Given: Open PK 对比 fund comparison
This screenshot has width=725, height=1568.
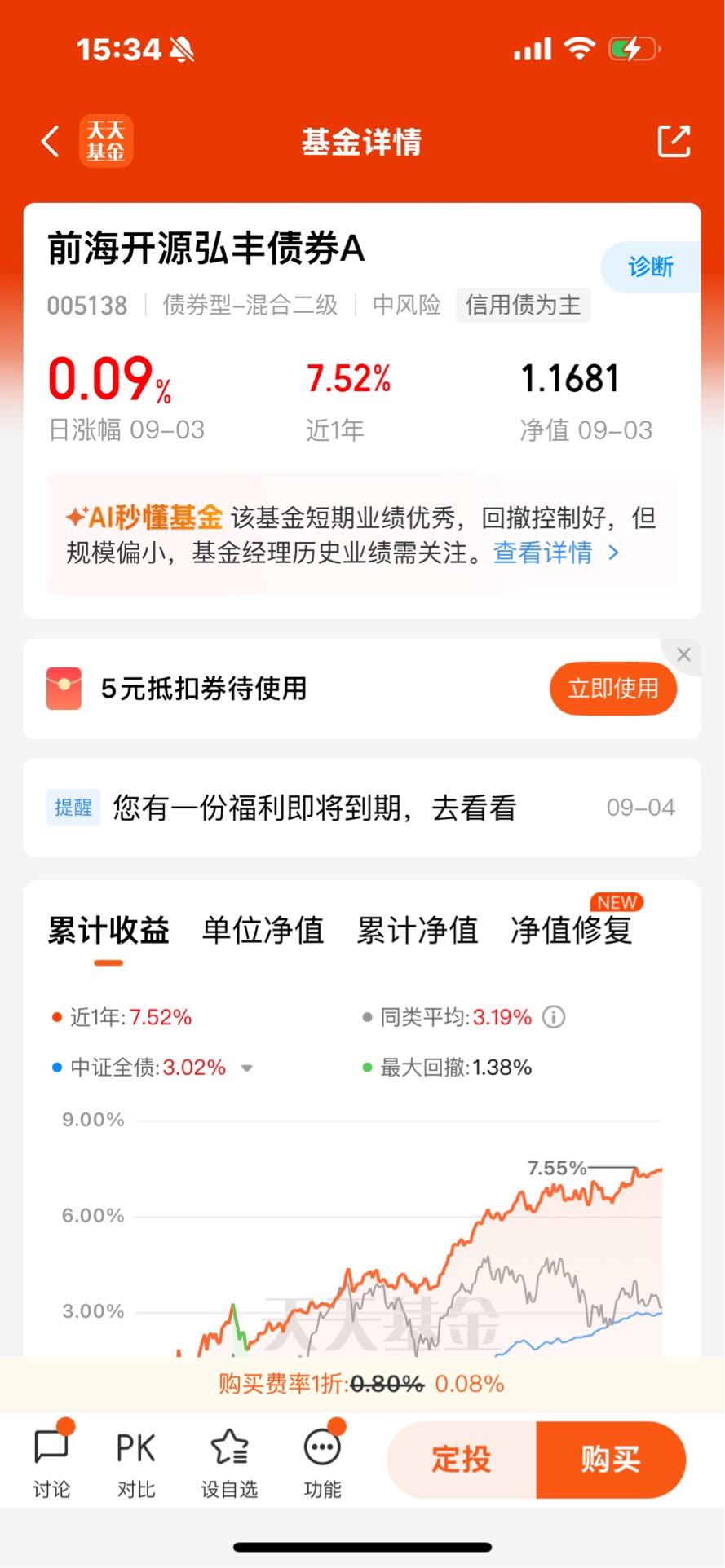Looking at the screenshot, I should tap(136, 1461).
